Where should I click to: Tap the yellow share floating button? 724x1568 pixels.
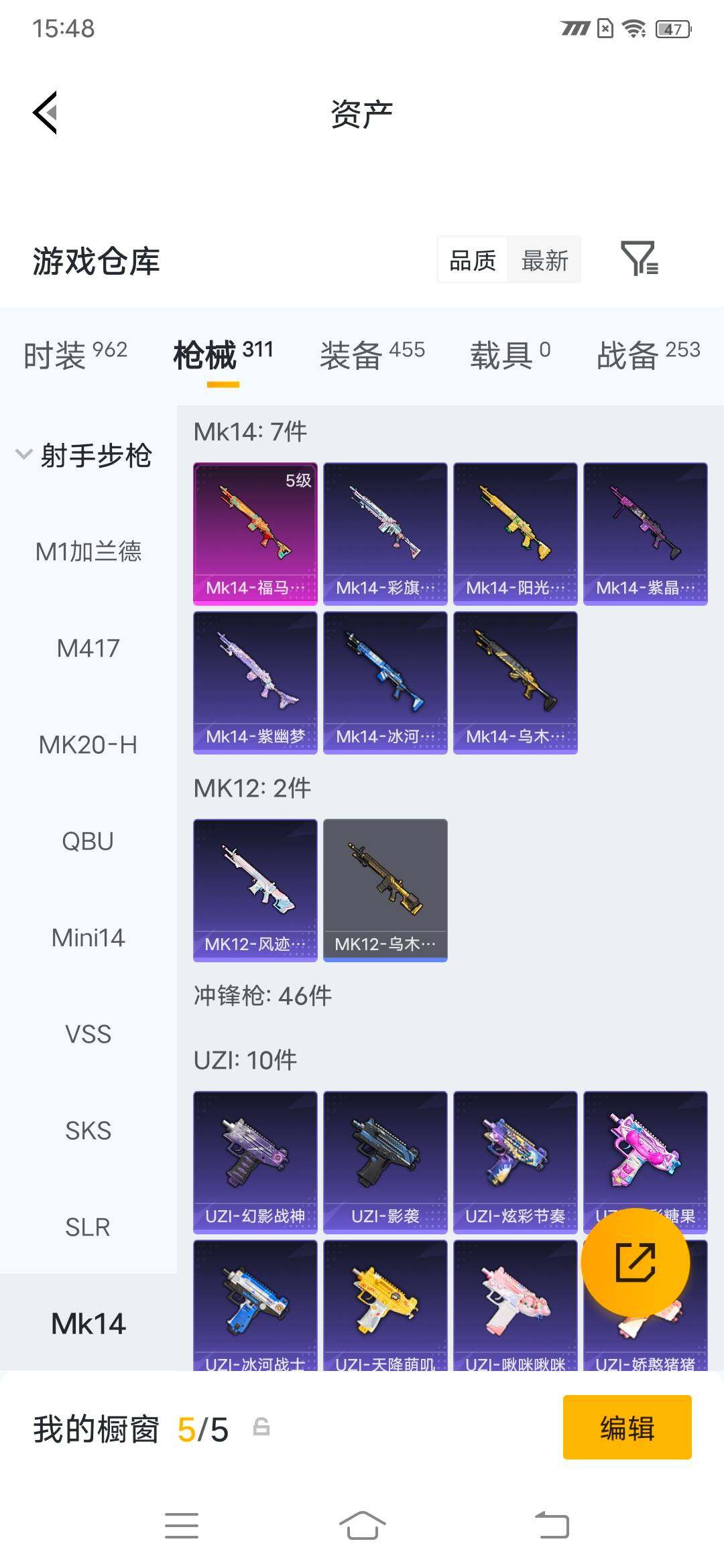click(635, 1262)
